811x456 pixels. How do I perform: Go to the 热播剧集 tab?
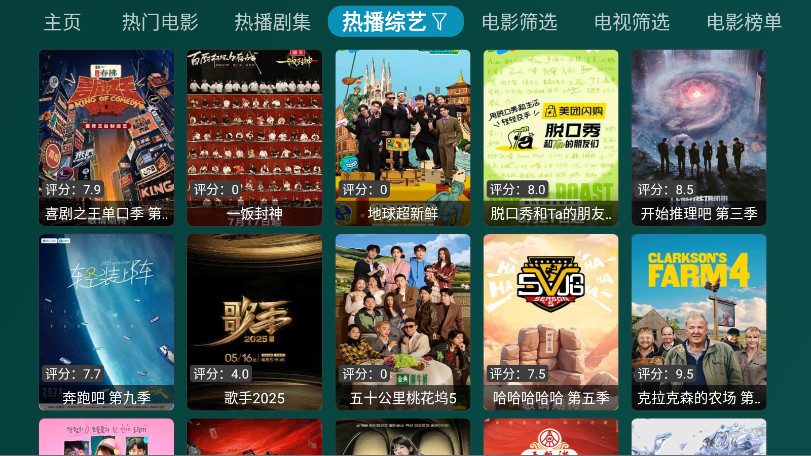click(272, 22)
